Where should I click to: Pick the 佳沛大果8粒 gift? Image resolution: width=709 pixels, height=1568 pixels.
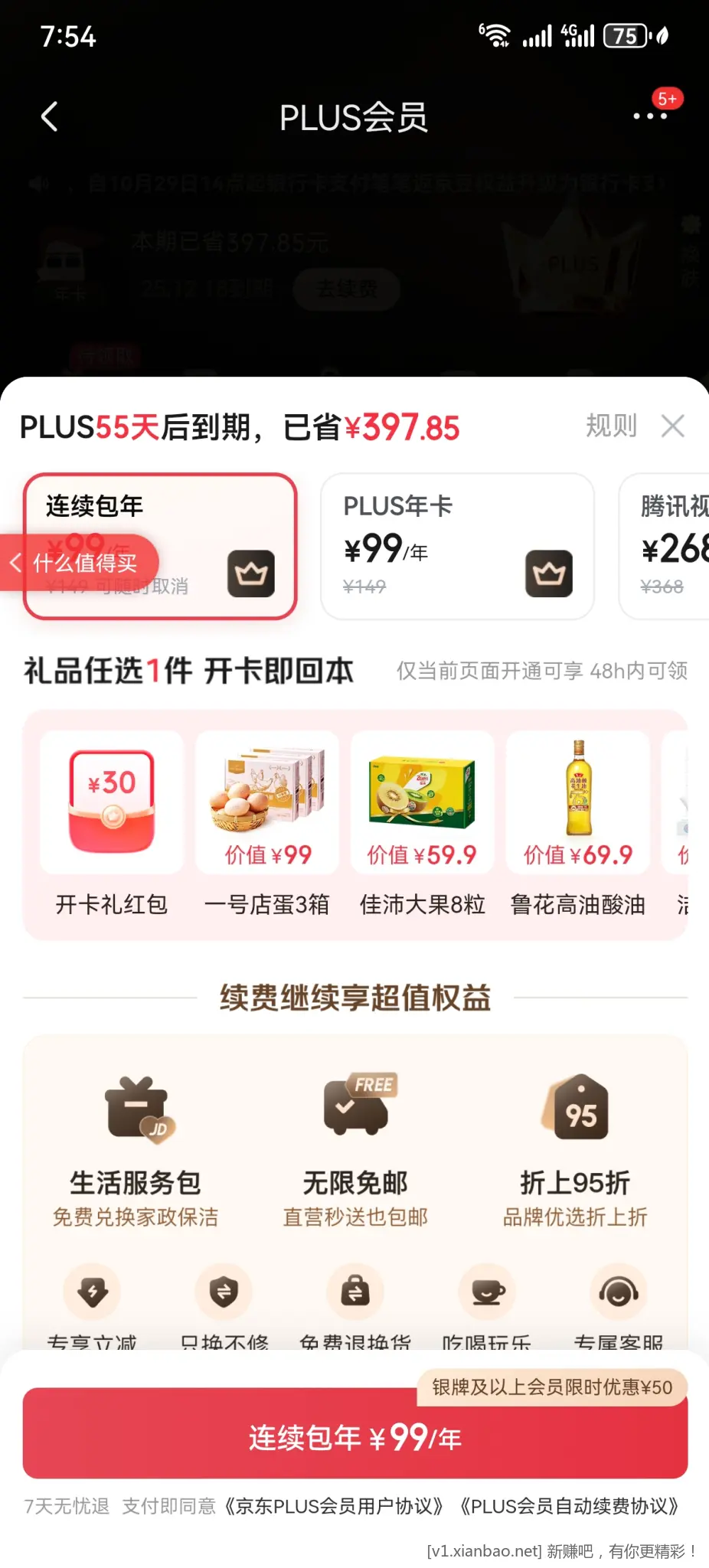pyautogui.click(x=423, y=823)
